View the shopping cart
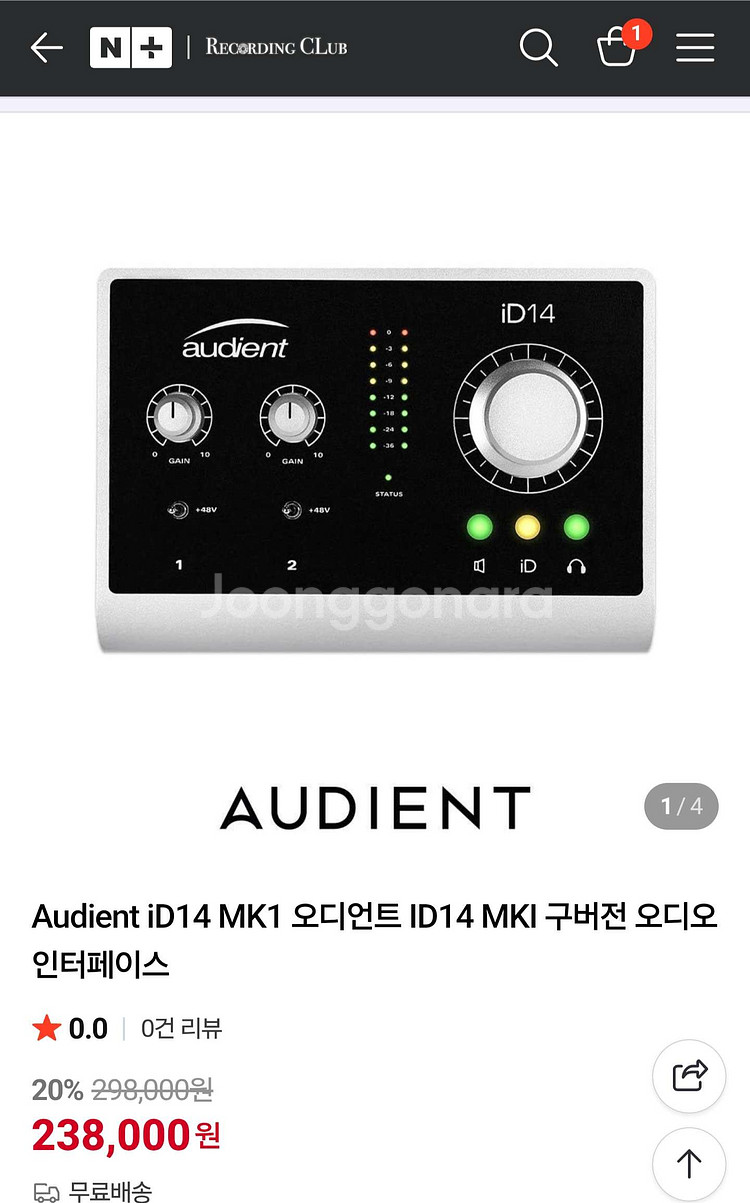Viewport: 750px width, 1203px height. pos(618,47)
